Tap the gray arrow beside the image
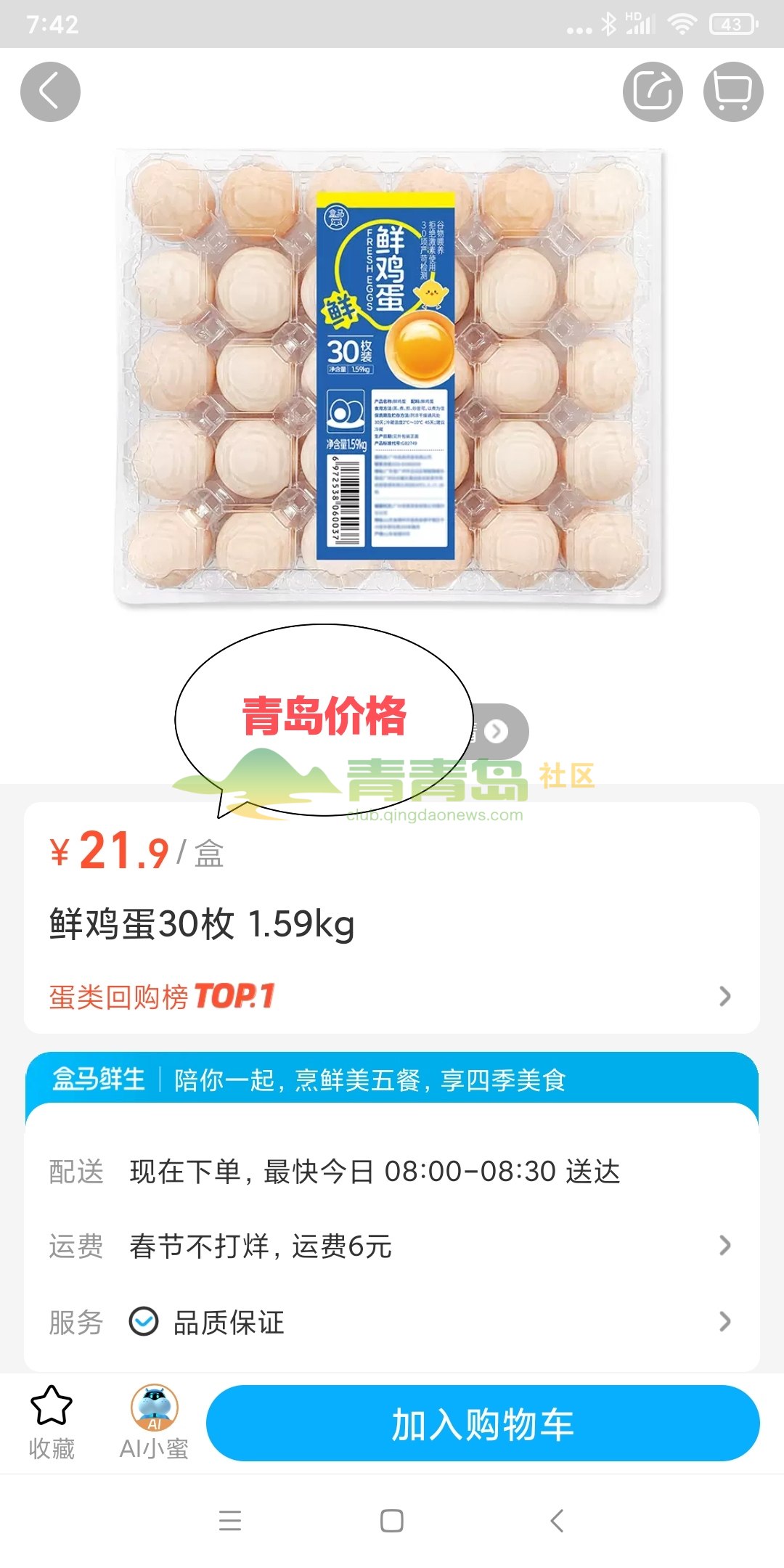This screenshot has height=1568, width=784. [x=498, y=731]
